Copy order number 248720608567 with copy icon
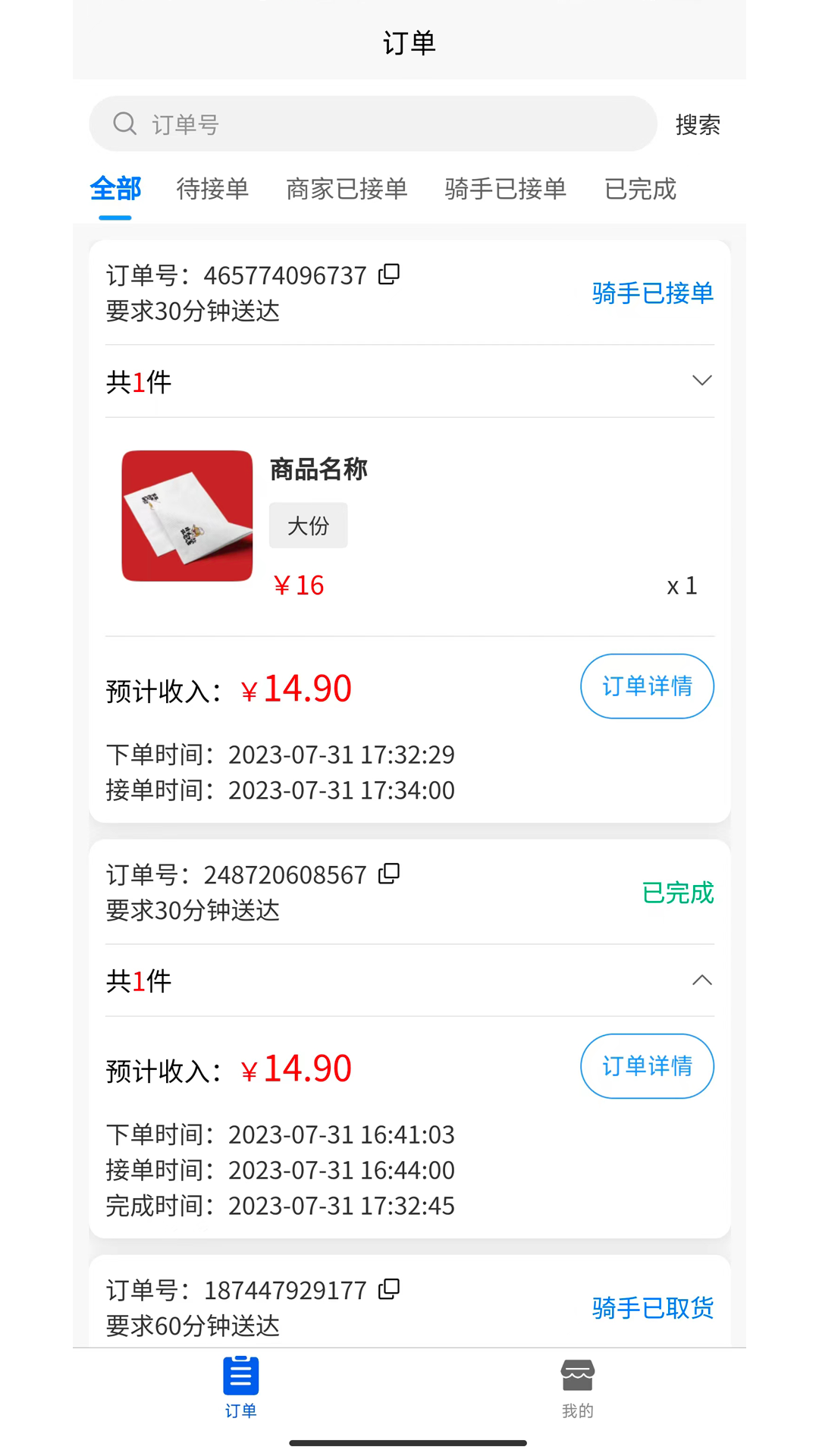This screenshot has height=1456, width=819. pyautogui.click(x=388, y=874)
